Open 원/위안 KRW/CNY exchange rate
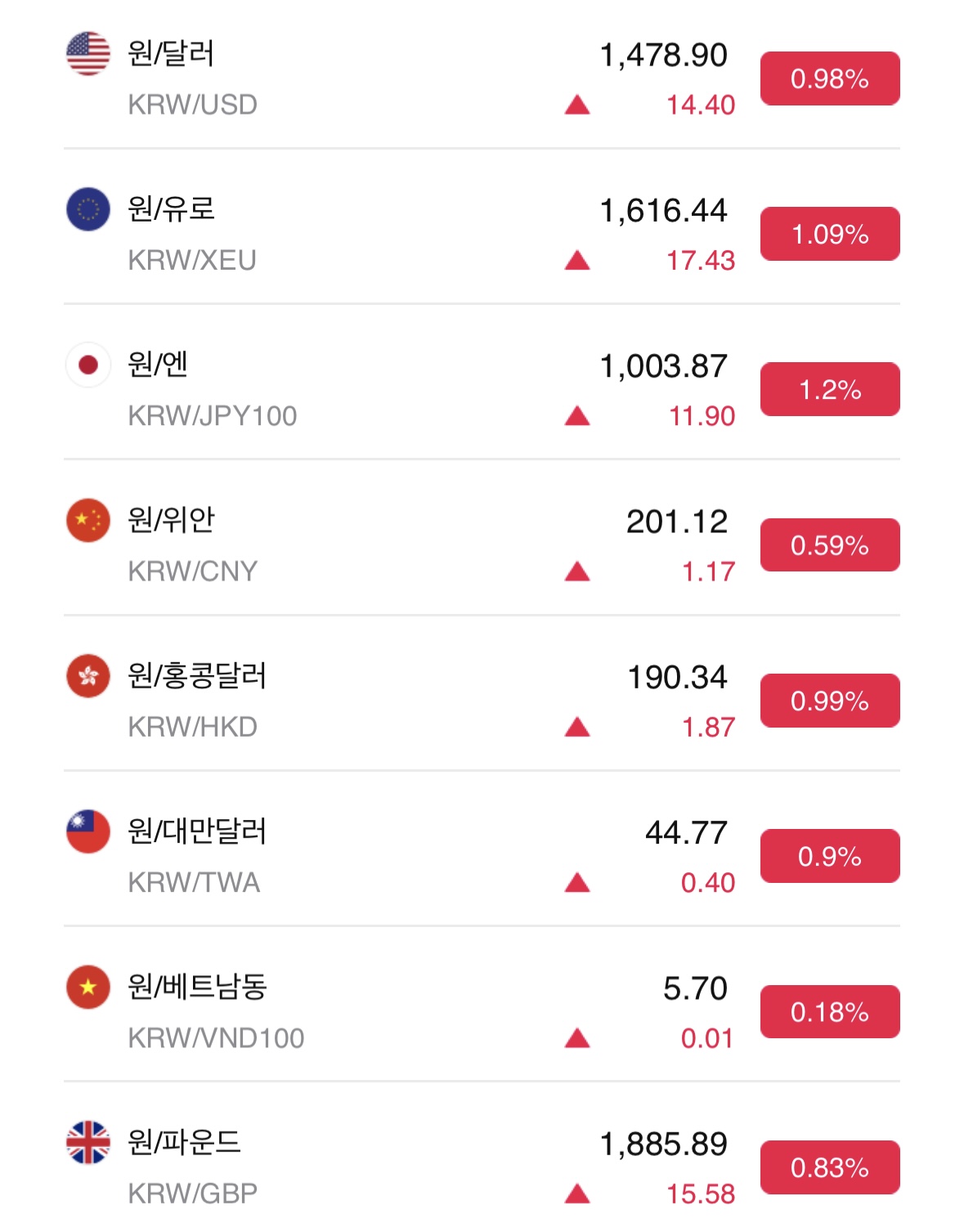The image size is (964, 1232). point(481,544)
